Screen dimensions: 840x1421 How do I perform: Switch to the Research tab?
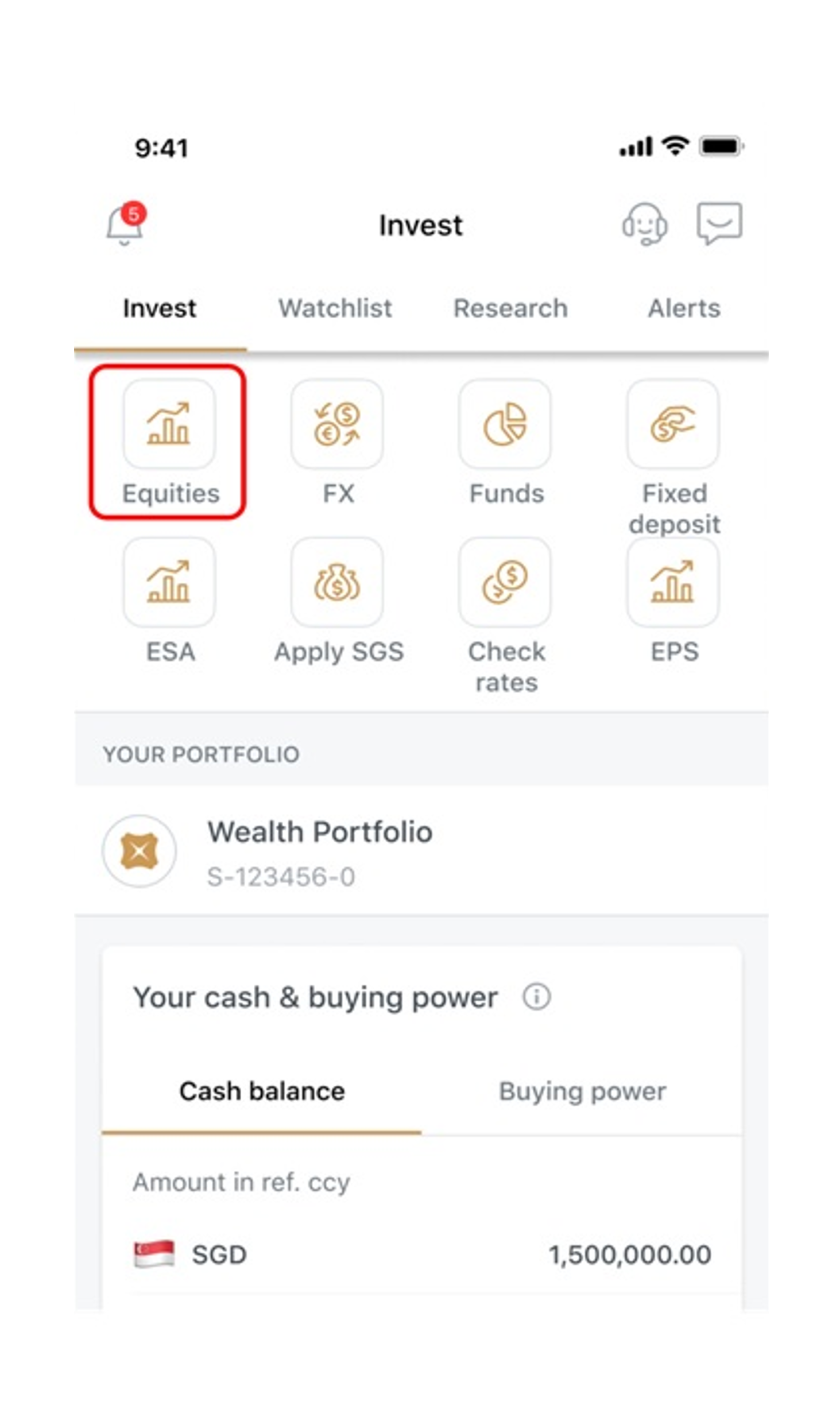510,308
